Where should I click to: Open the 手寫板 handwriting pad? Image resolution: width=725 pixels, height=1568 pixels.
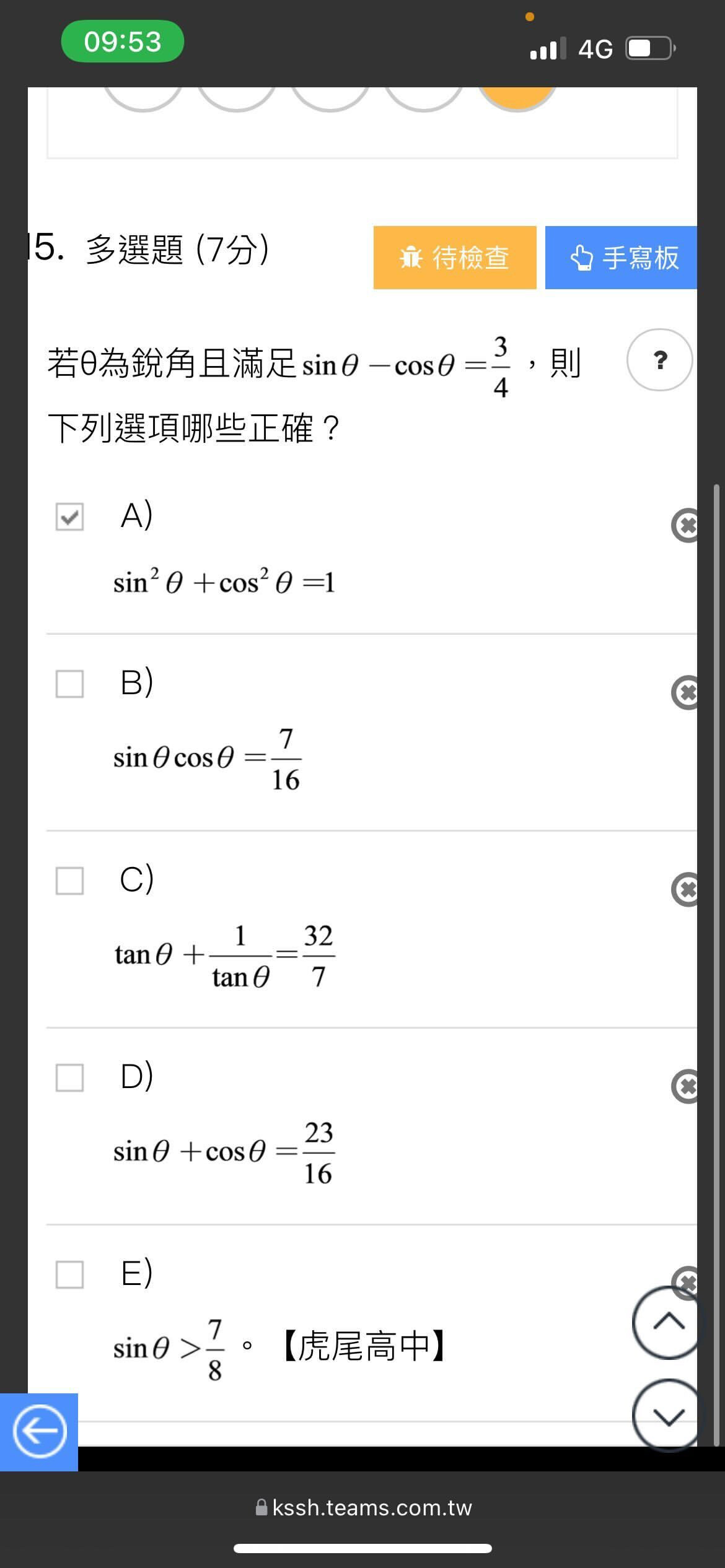(621, 258)
